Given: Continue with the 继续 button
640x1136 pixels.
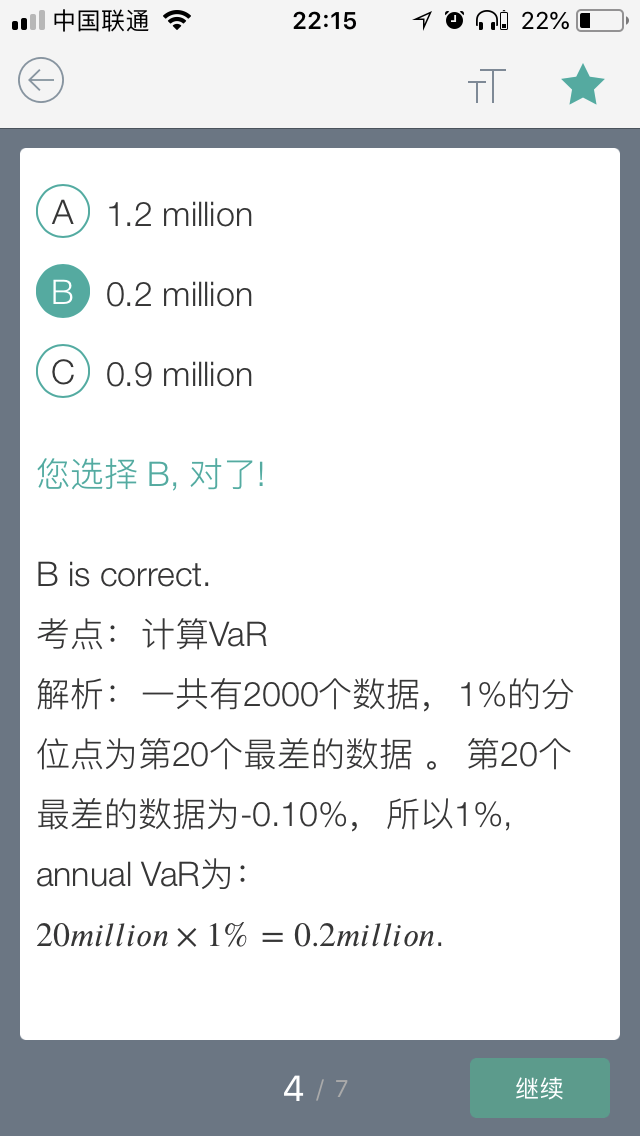Looking at the screenshot, I should [540, 1087].
